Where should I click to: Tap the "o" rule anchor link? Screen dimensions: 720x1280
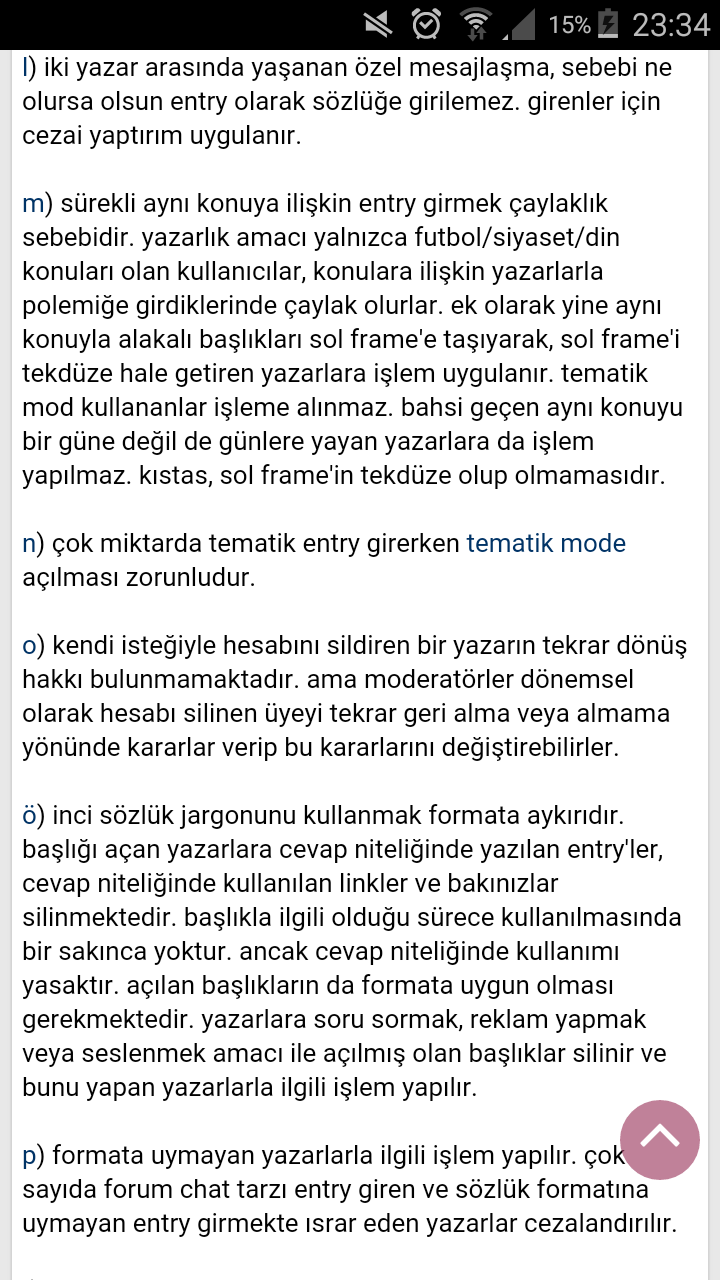(30, 646)
